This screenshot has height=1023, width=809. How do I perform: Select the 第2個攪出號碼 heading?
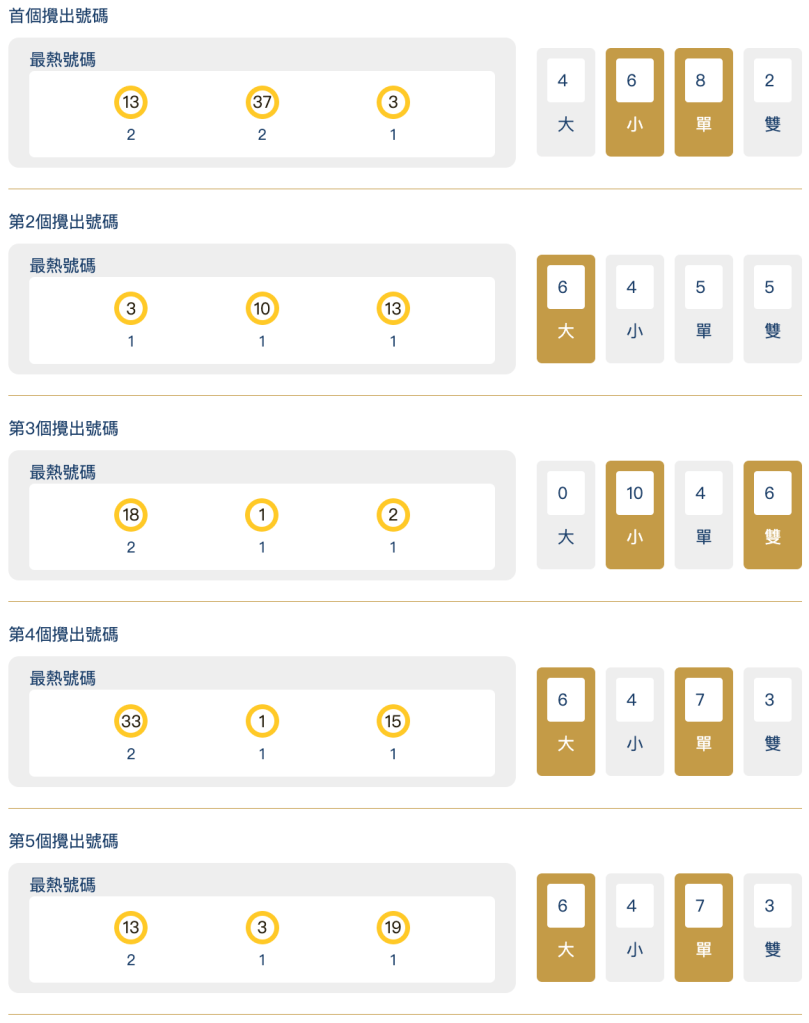pyautogui.click(x=55, y=222)
